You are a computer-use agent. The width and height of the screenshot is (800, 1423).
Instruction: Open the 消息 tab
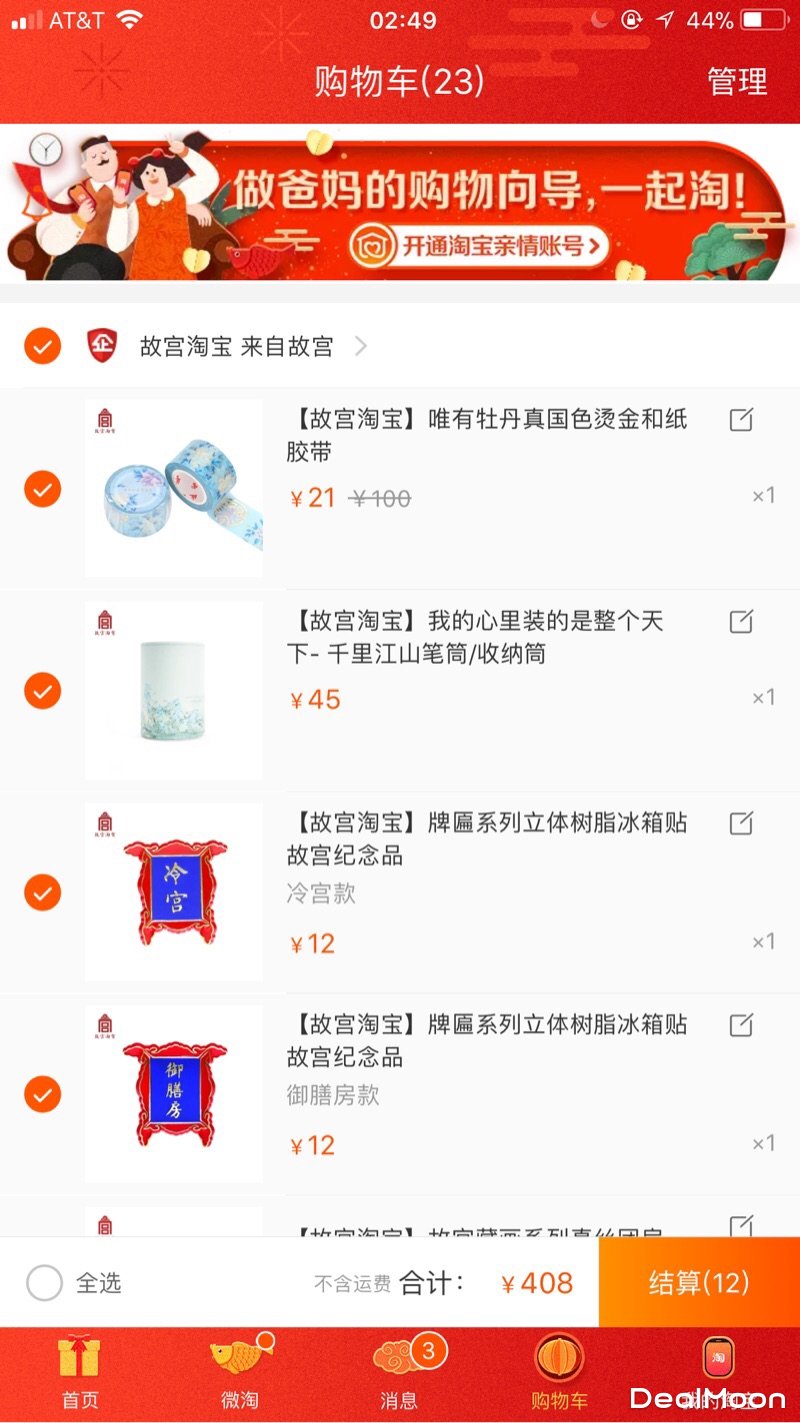[400, 1375]
